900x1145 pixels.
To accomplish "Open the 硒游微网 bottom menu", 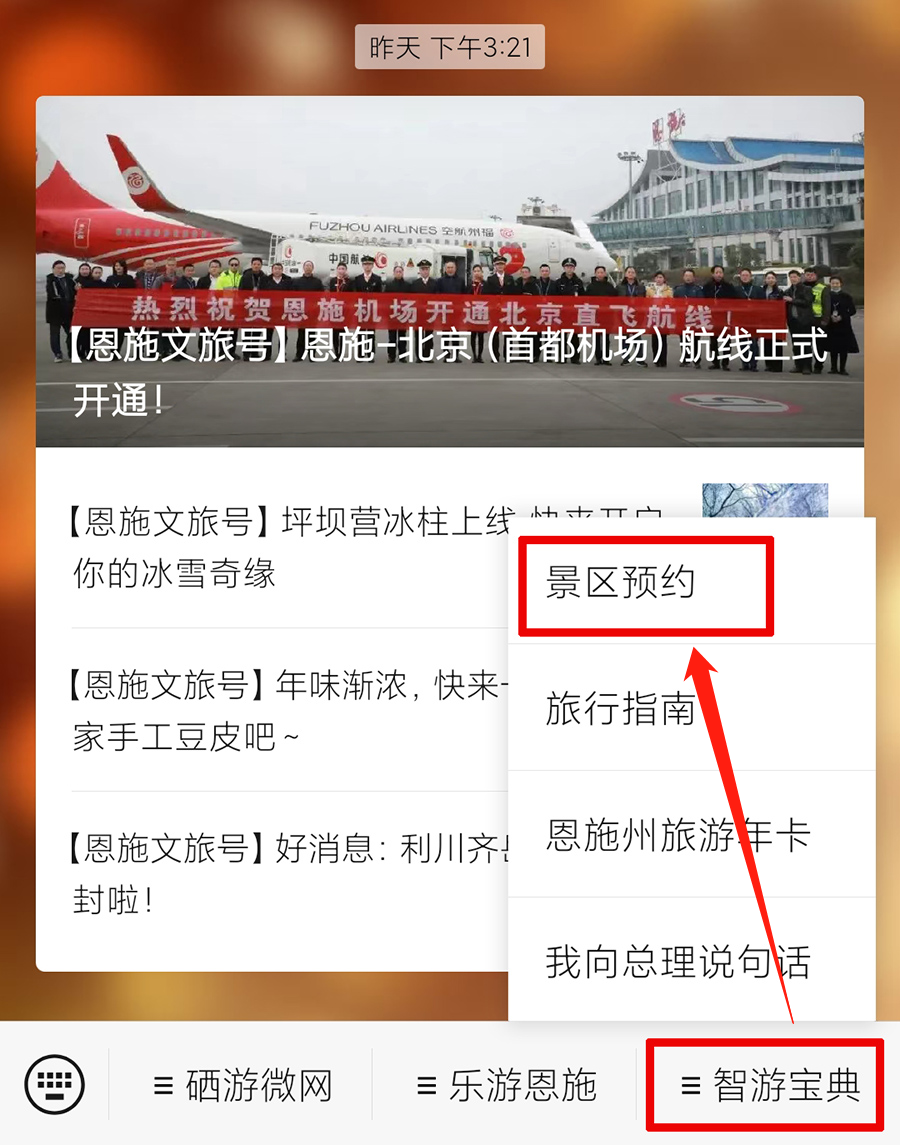I will click(241, 1086).
